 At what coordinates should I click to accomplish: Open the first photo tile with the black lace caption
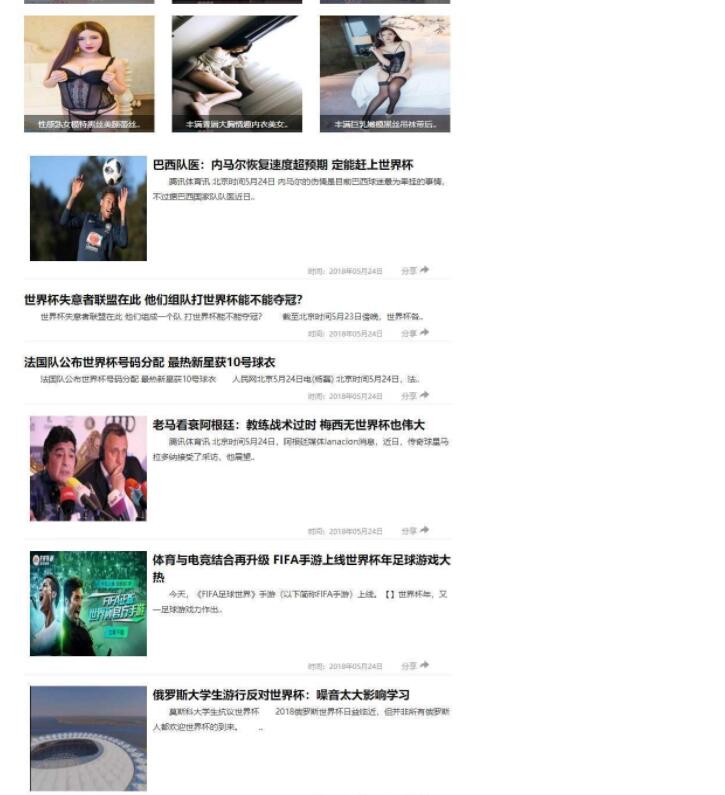pyautogui.click(x=89, y=73)
